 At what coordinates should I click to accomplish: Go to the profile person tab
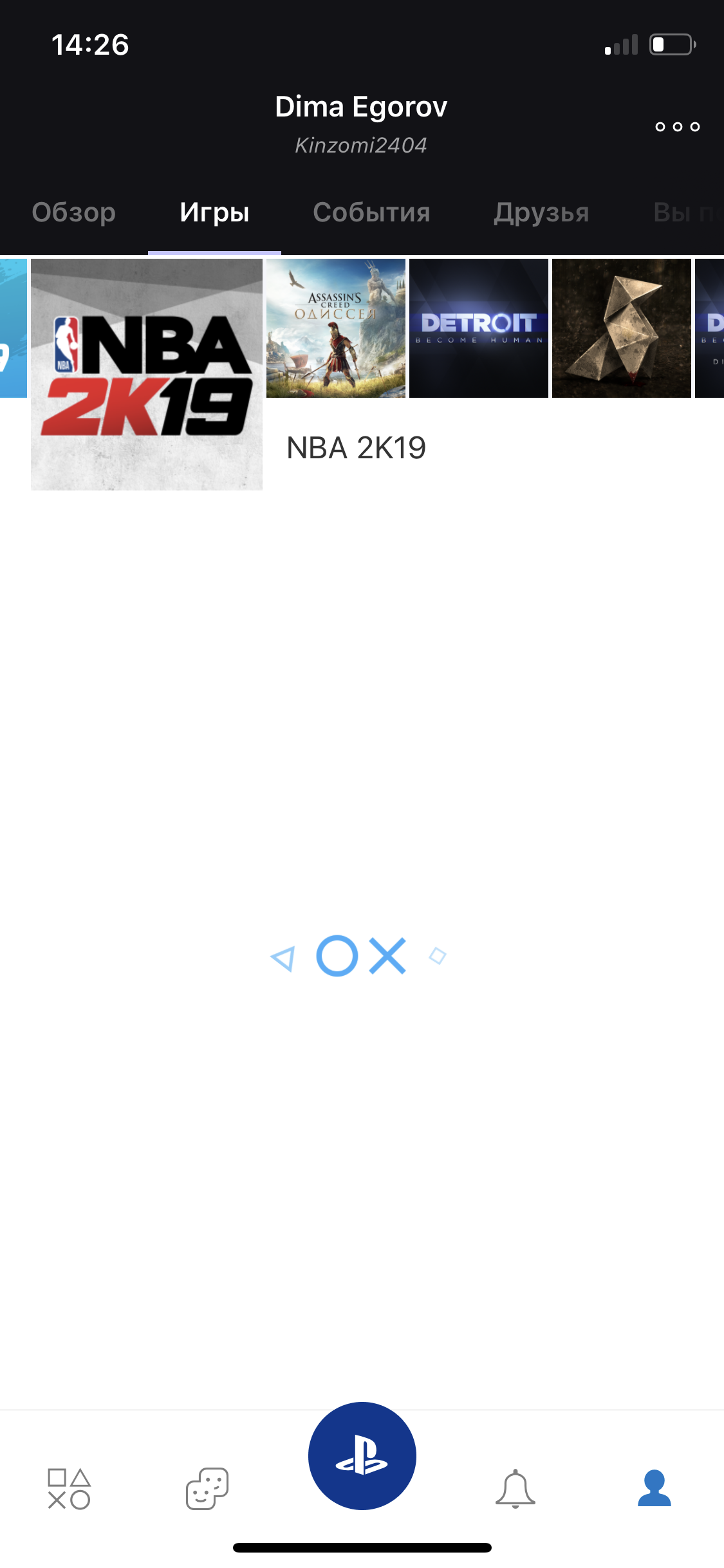pos(654,1488)
